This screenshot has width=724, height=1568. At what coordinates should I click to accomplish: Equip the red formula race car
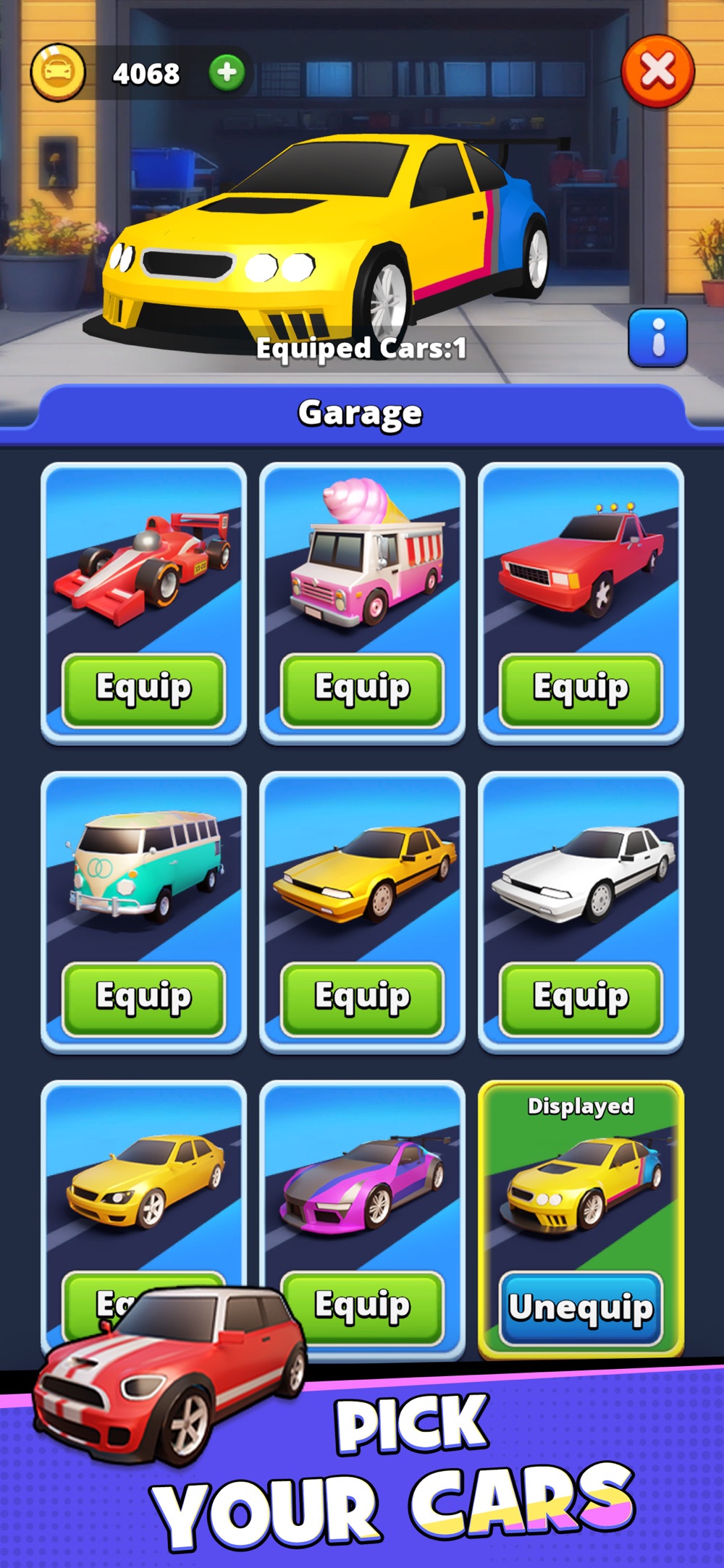coord(143,690)
